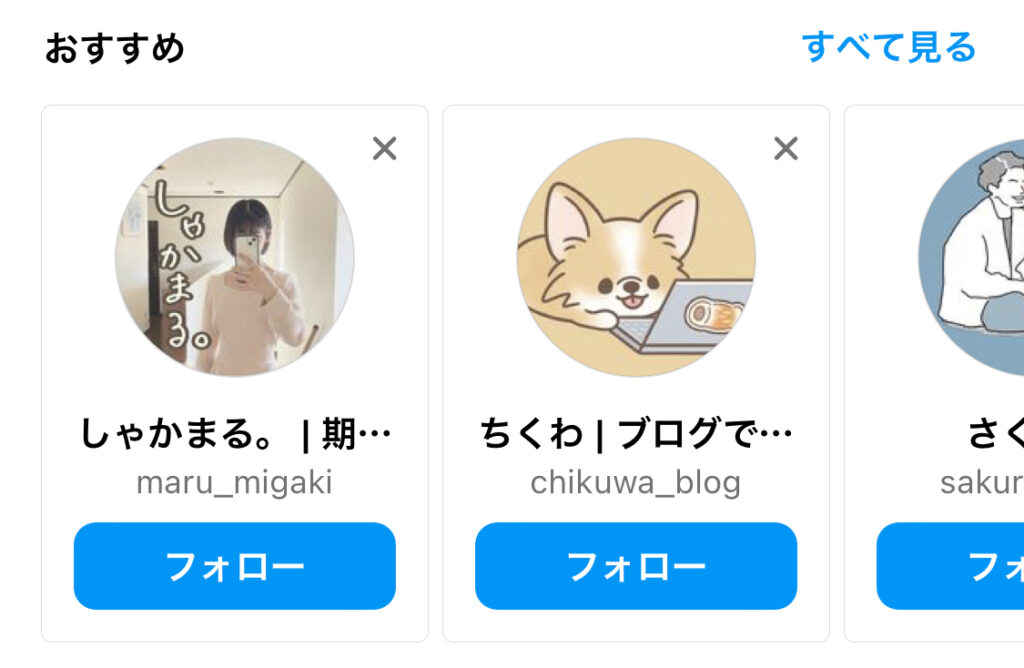Dismiss the chikuwa_blog suggestion card
This screenshot has width=1024, height=668.
(786, 149)
